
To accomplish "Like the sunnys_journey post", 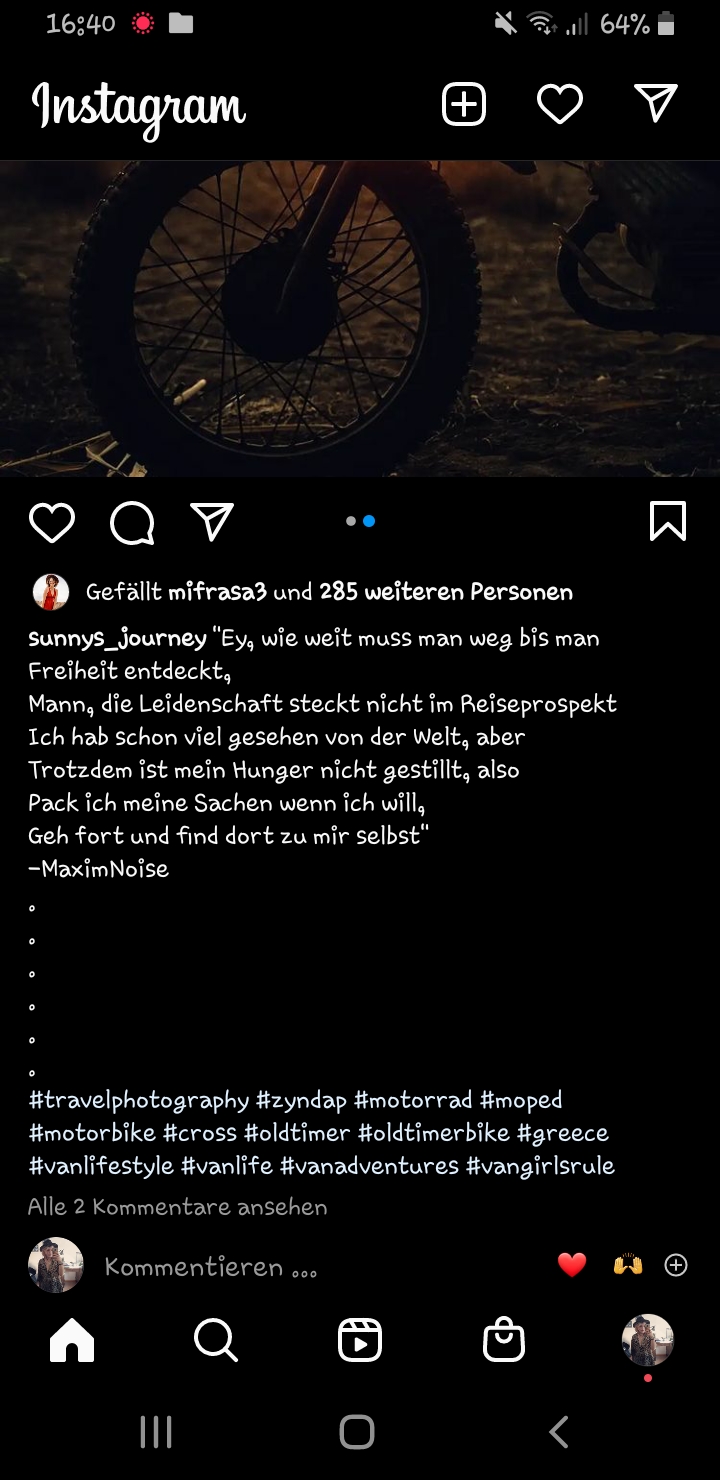I will pyautogui.click(x=52, y=522).
